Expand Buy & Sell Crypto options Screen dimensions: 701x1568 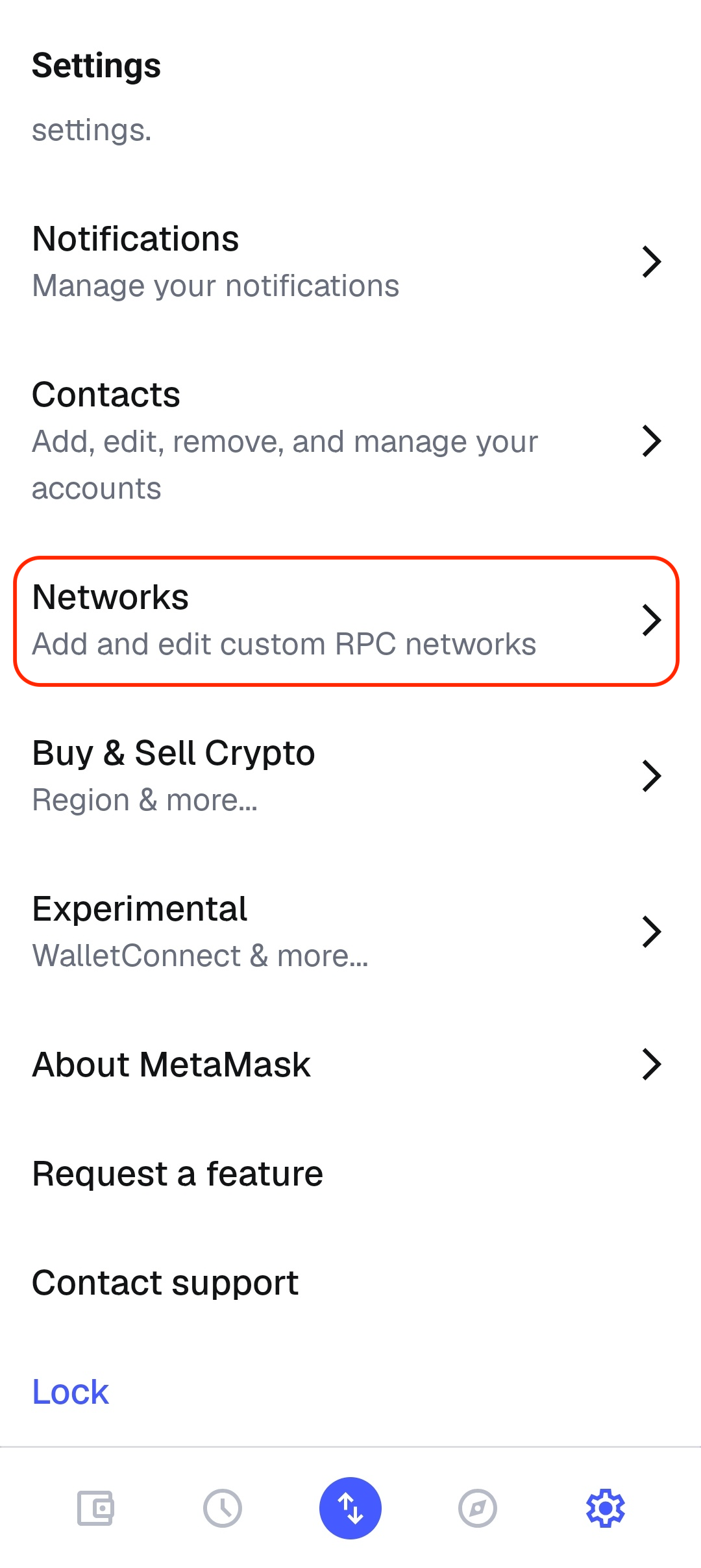[653, 775]
